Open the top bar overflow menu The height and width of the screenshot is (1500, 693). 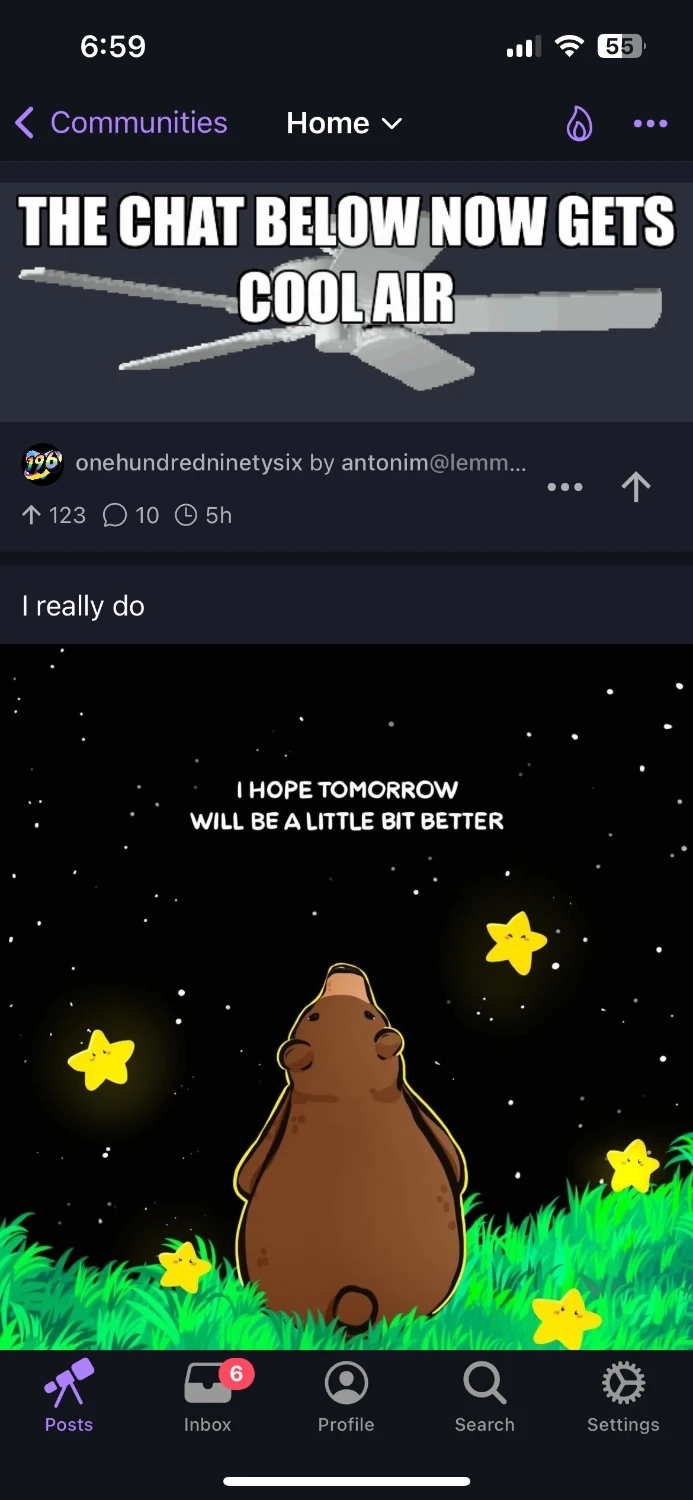tap(650, 124)
